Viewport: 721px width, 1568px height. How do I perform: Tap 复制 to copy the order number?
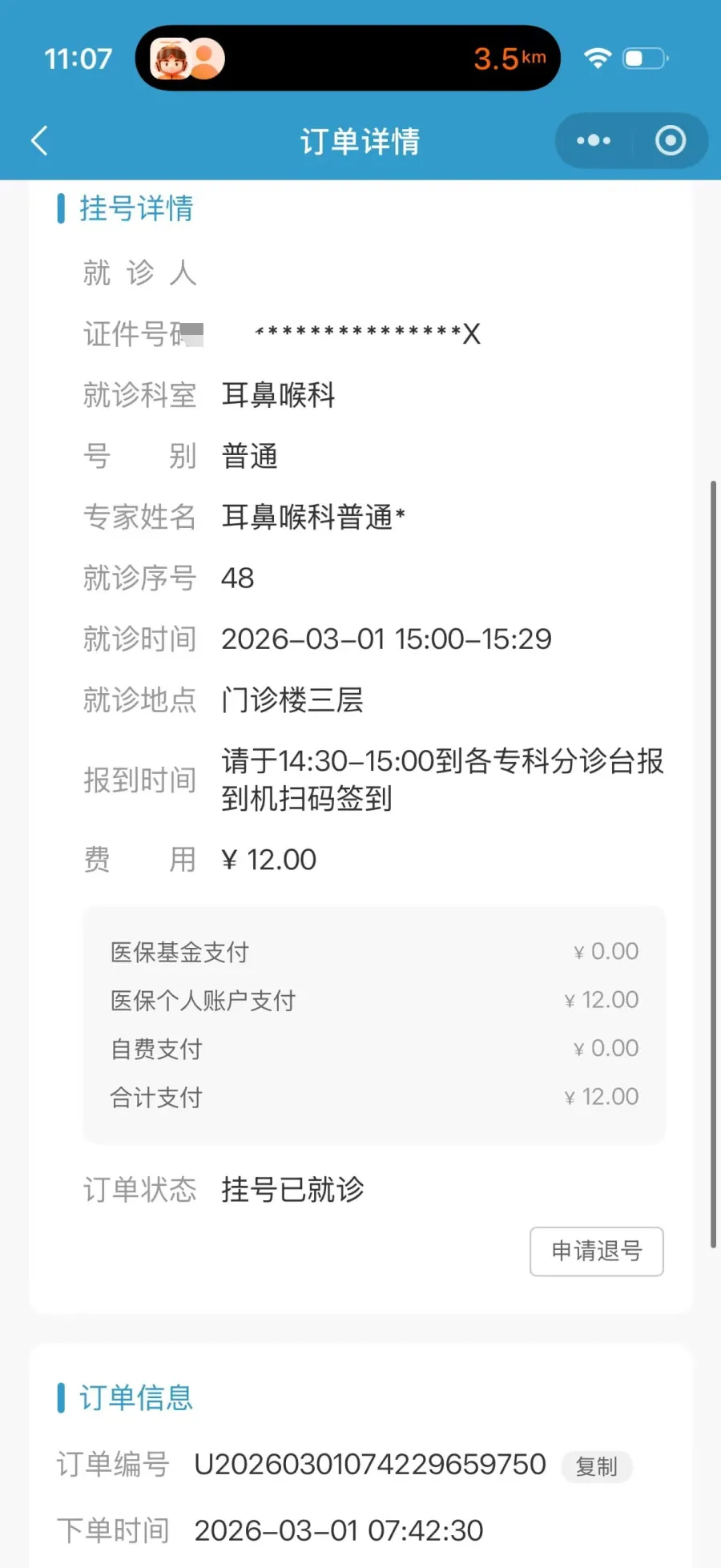[596, 1466]
